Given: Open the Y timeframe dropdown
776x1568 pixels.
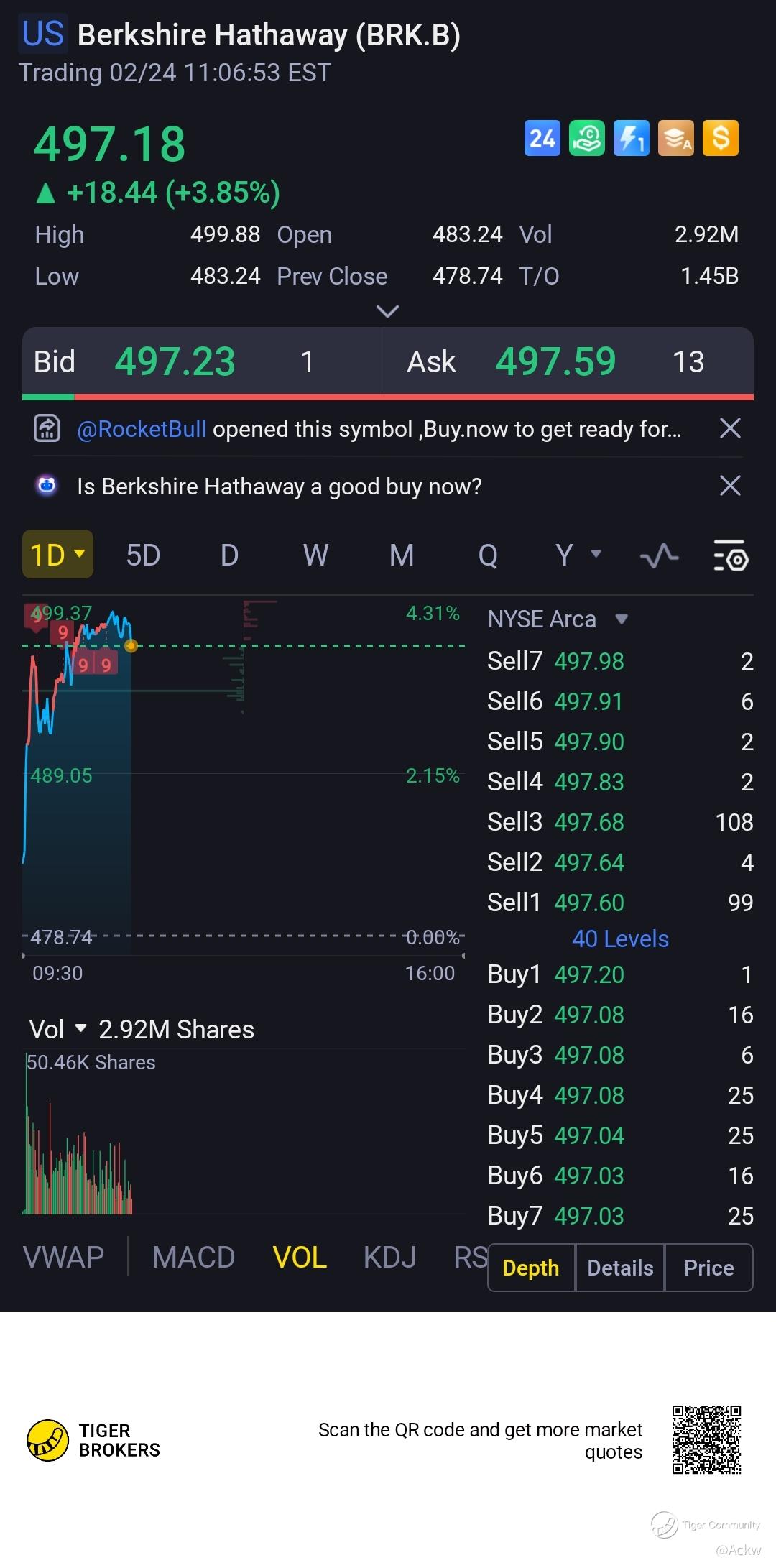Looking at the screenshot, I should pyautogui.click(x=577, y=555).
